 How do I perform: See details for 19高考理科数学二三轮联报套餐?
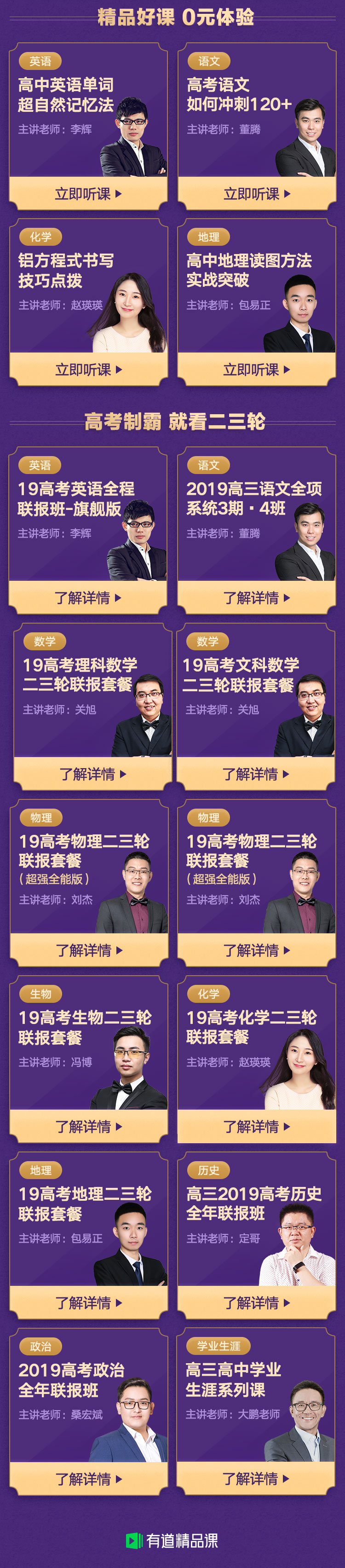coord(92,774)
